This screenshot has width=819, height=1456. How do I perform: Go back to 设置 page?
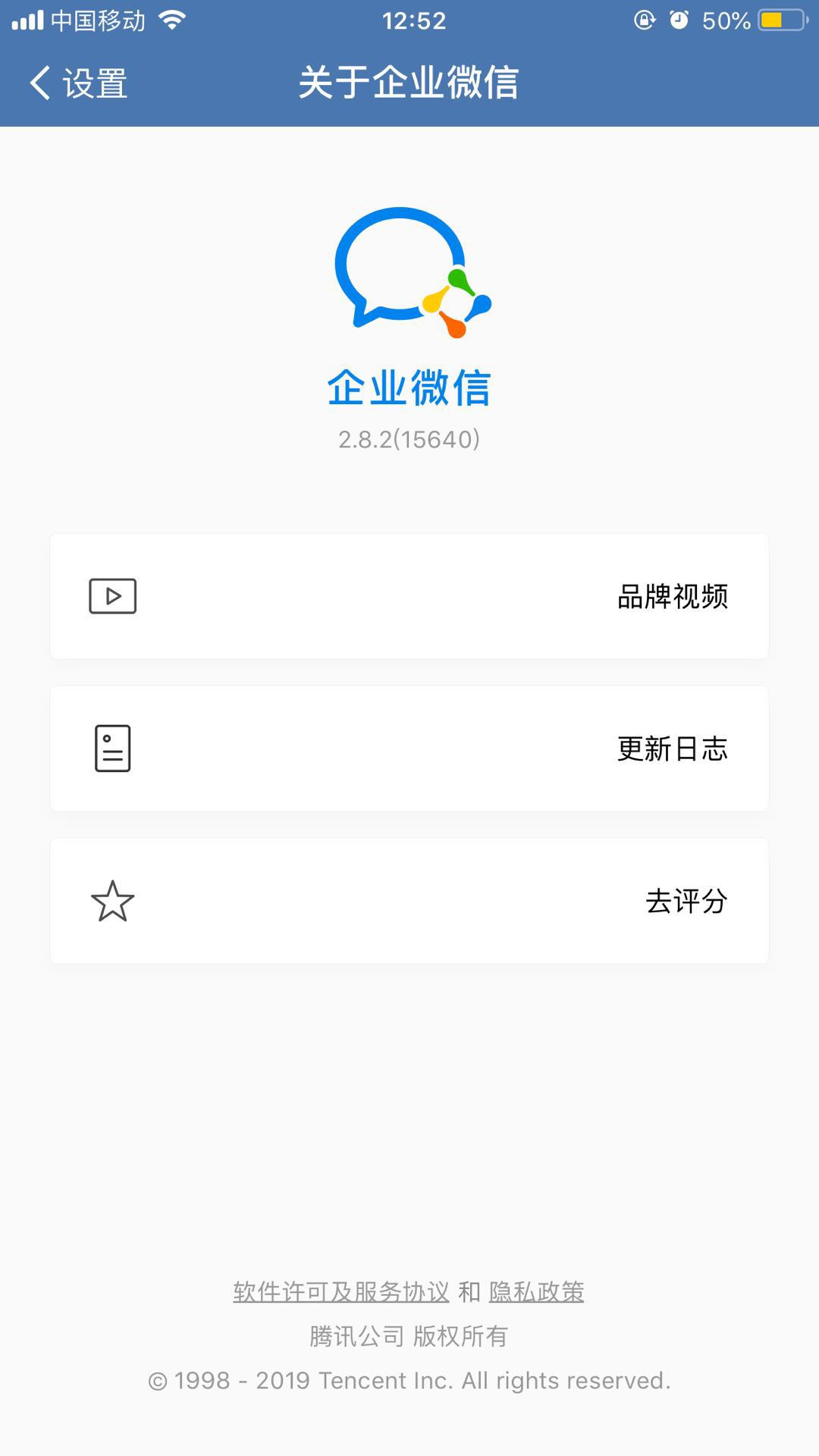pos(78,83)
